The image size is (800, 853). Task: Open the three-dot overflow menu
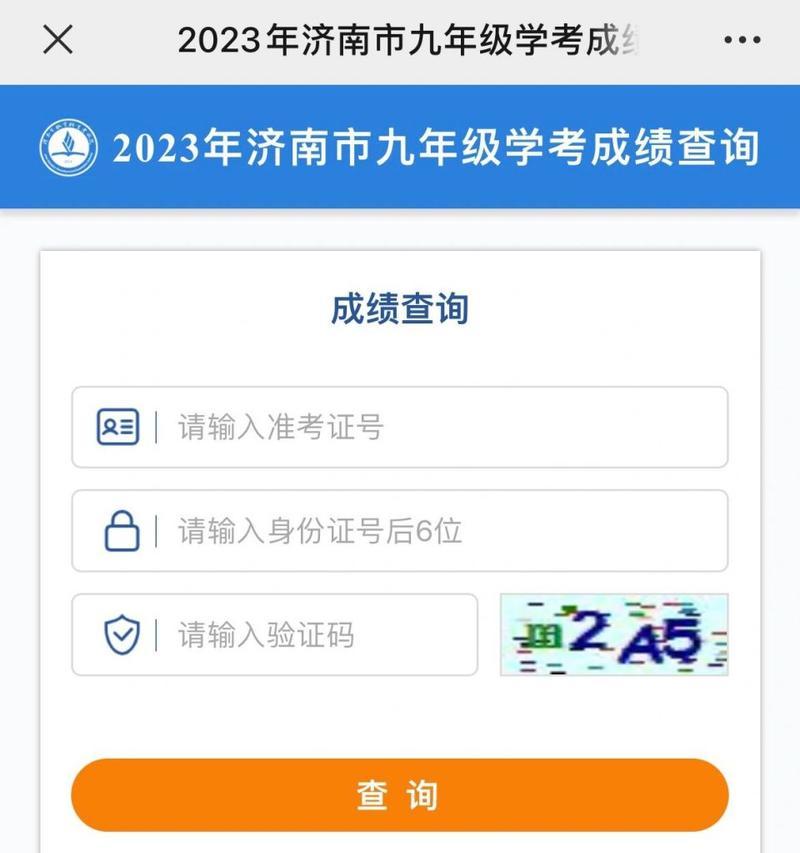tap(742, 41)
